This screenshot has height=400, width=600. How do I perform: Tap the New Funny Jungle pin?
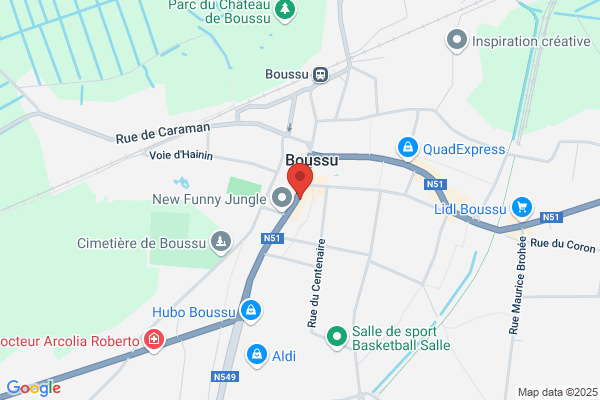282,199
